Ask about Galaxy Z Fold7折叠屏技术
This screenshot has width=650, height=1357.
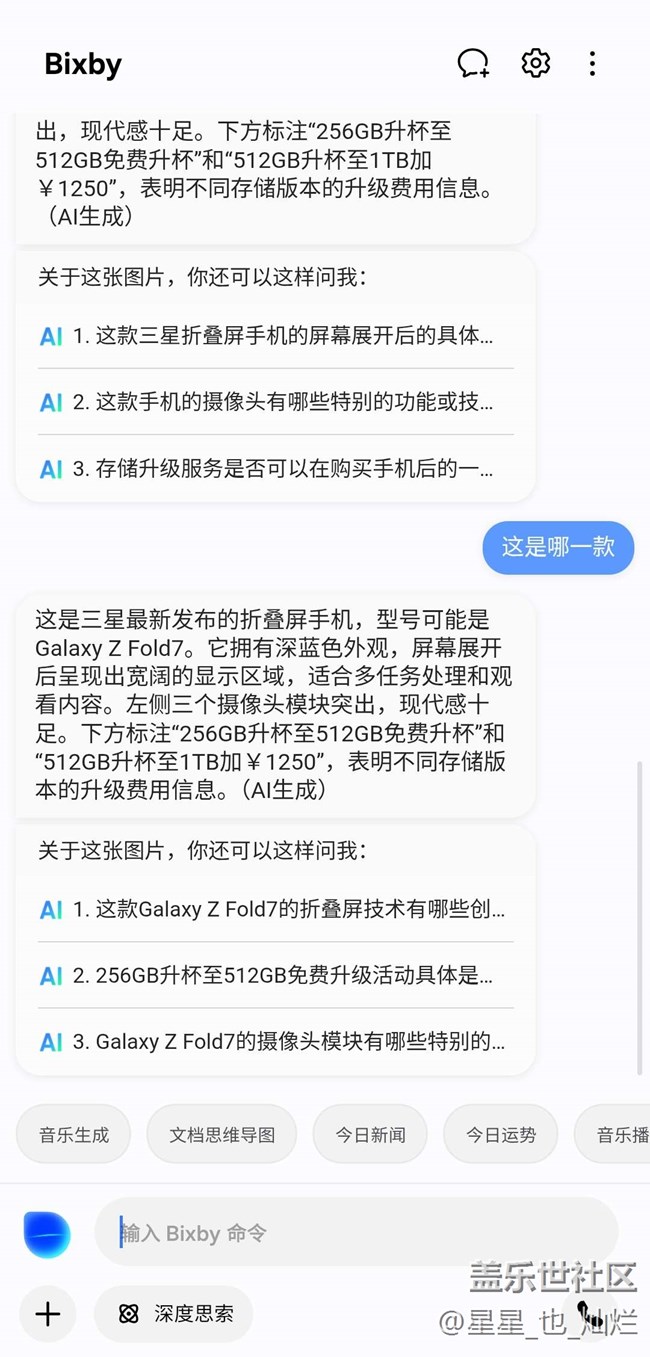pyautogui.click(x=275, y=909)
